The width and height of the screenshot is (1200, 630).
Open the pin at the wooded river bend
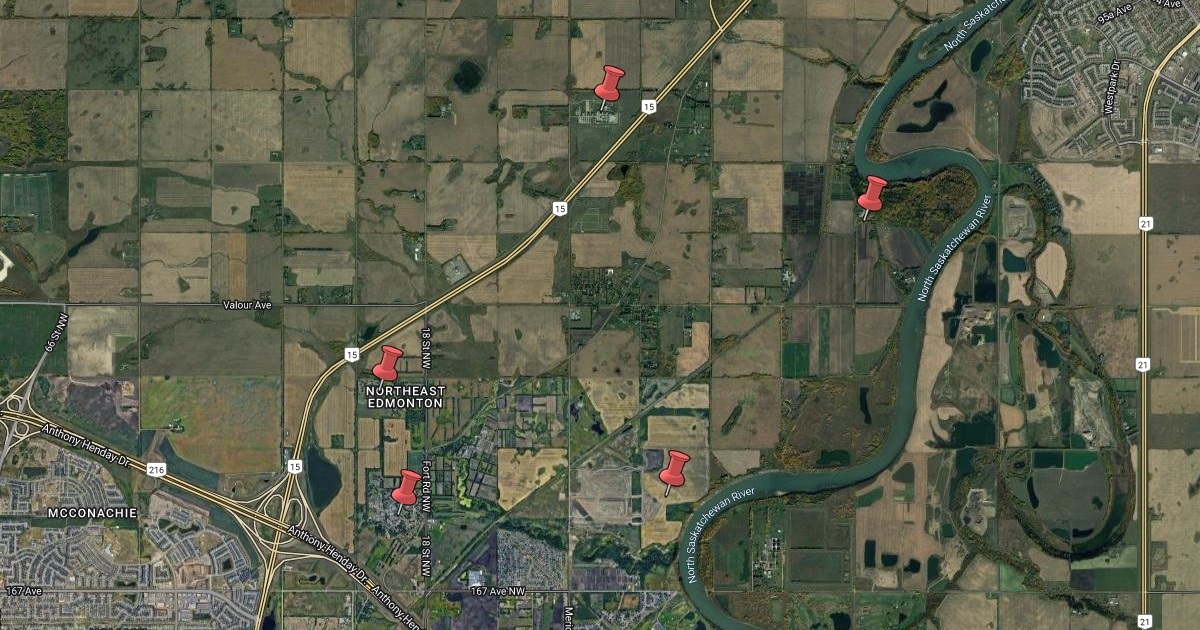click(x=873, y=193)
